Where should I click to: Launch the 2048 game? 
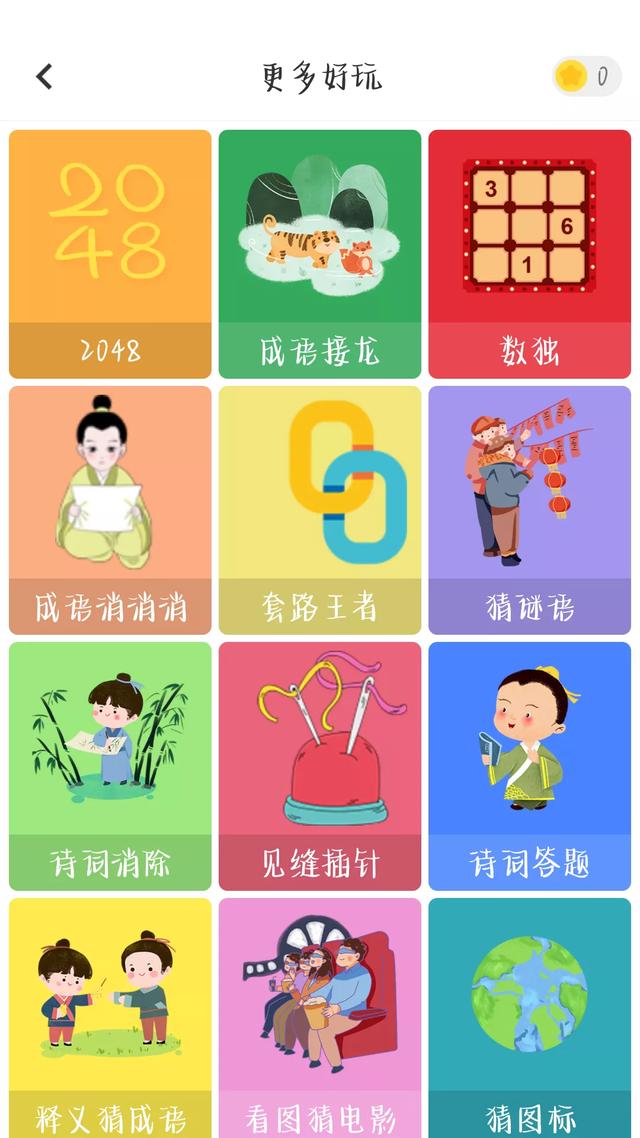tap(110, 254)
